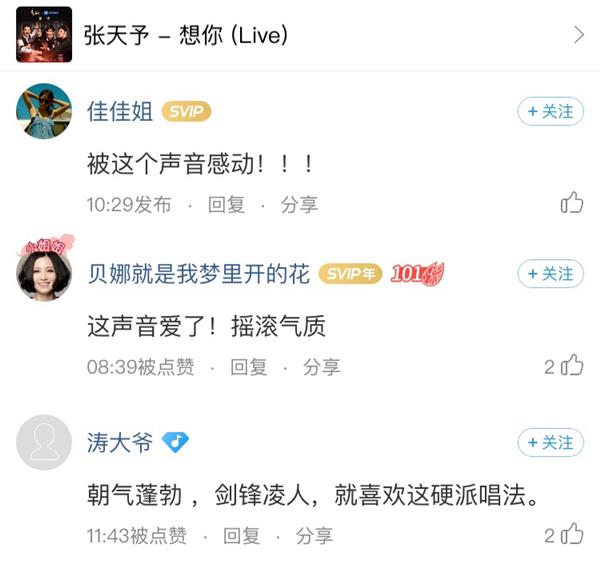This screenshot has width=600, height=564.
Task: Reply to 涛大爷's comment
Action: click(241, 536)
